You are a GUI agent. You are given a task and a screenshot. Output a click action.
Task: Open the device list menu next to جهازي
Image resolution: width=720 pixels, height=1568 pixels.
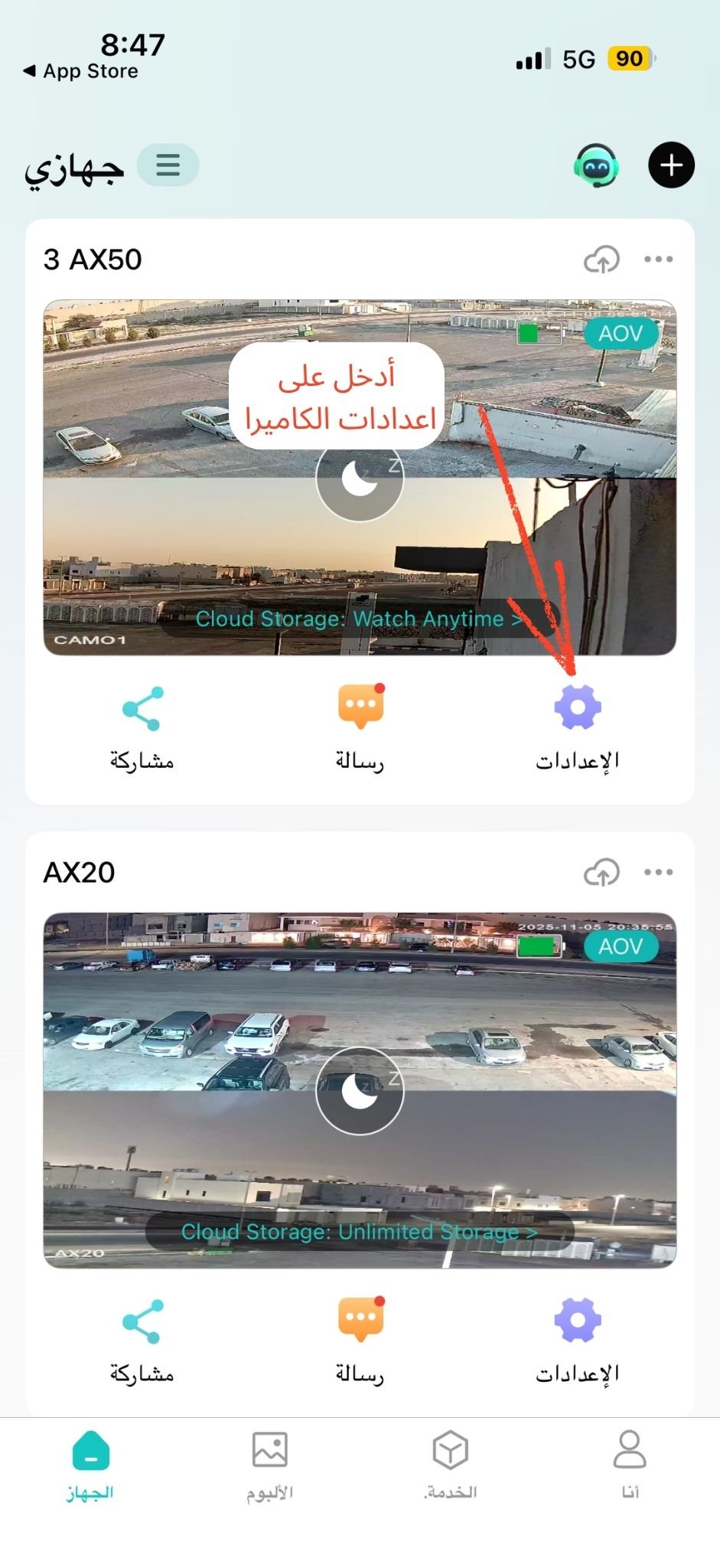pyautogui.click(x=168, y=165)
